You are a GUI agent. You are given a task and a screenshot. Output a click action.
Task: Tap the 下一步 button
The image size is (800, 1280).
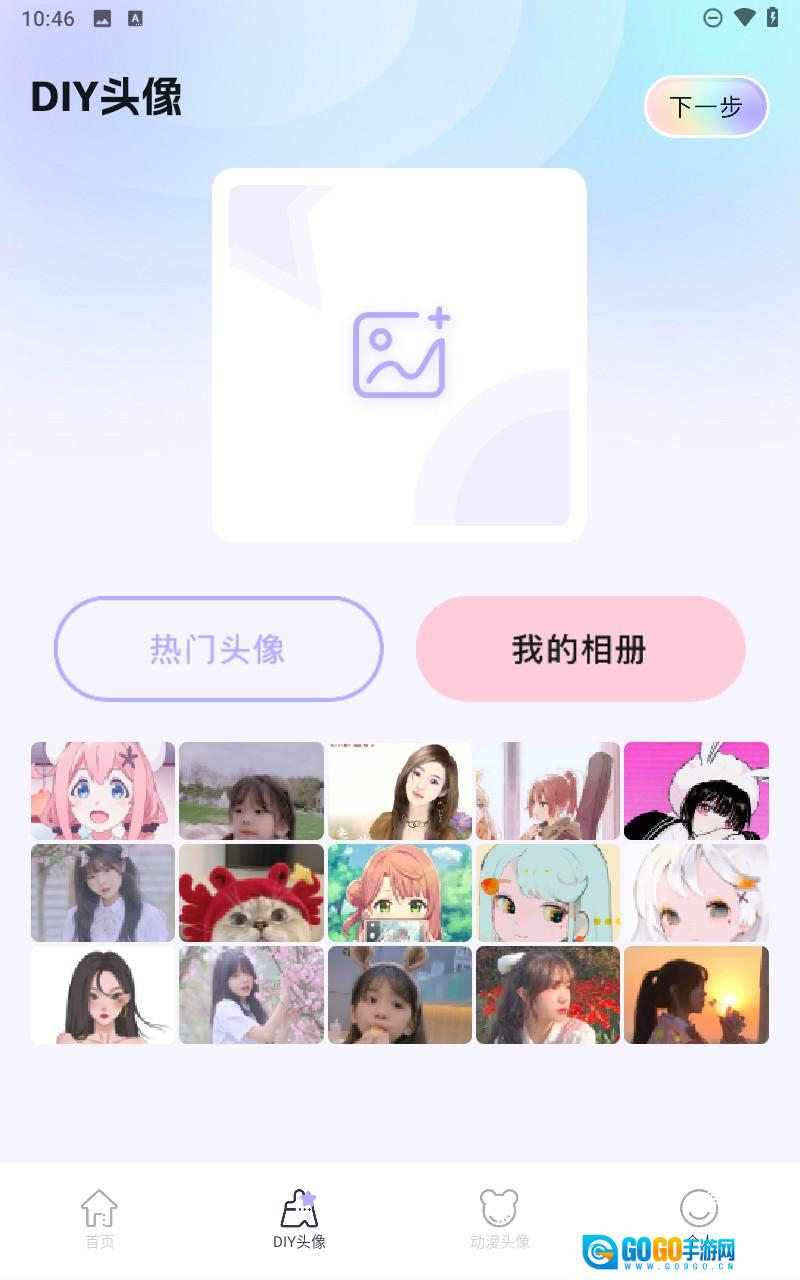click(706, 106)
